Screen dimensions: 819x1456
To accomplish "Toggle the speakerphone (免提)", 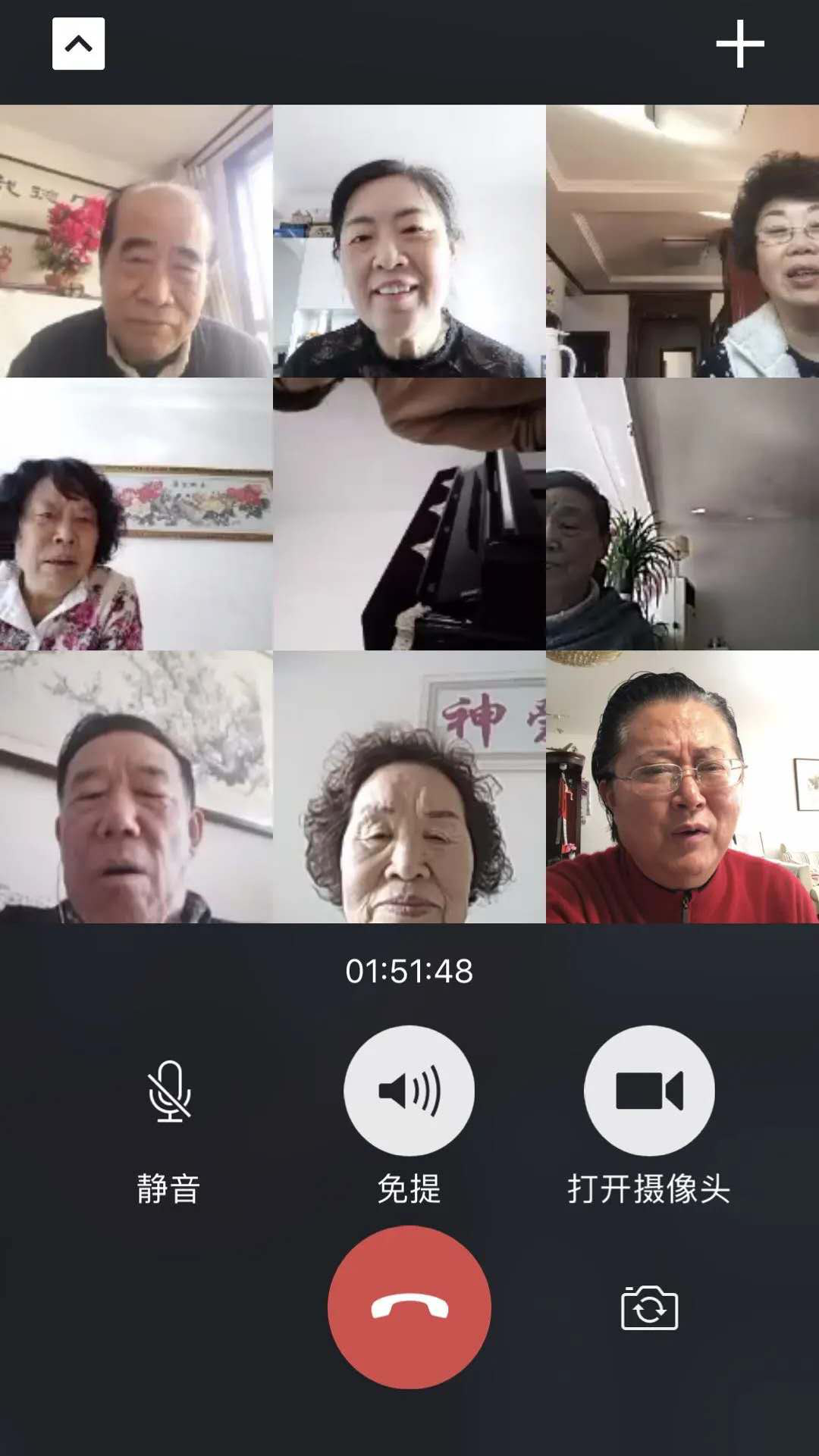I will [x=409, y=1091].
